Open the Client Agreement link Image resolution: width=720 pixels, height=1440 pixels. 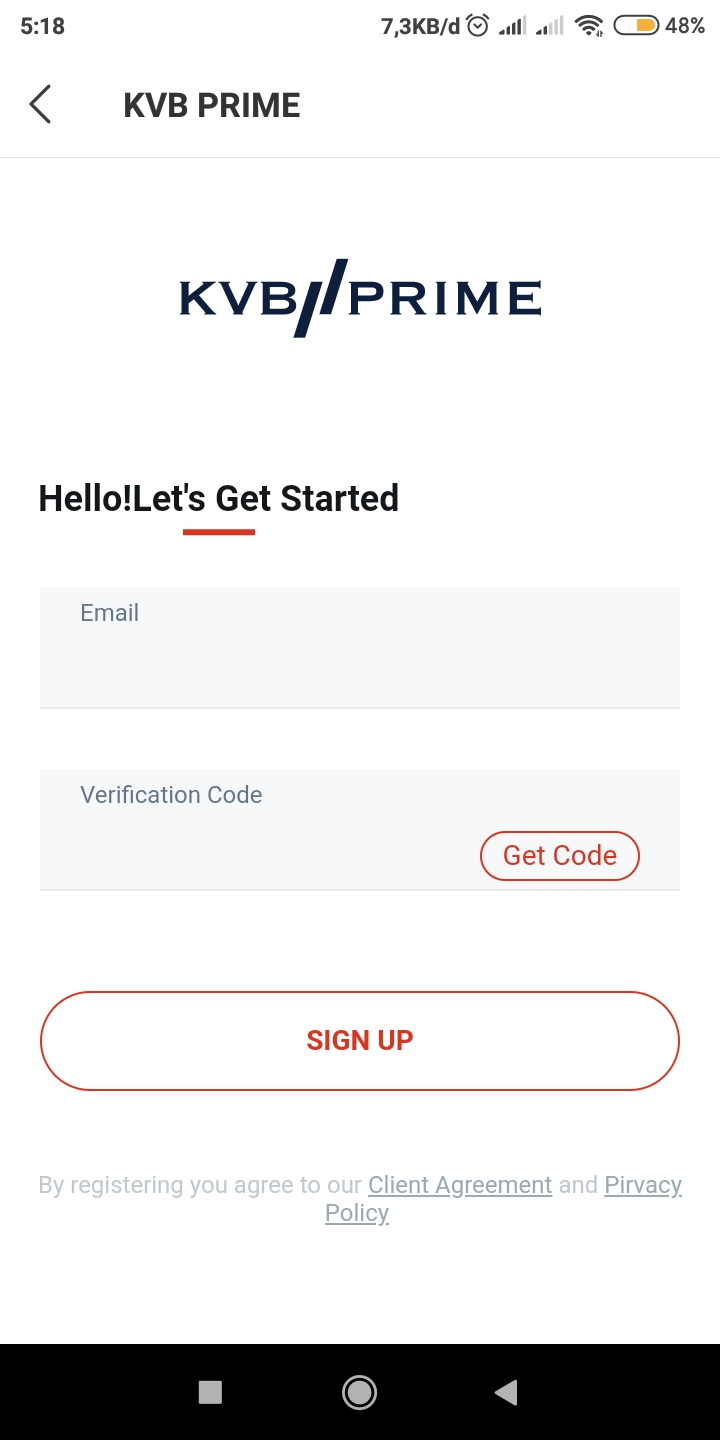tap(460, 1185)
